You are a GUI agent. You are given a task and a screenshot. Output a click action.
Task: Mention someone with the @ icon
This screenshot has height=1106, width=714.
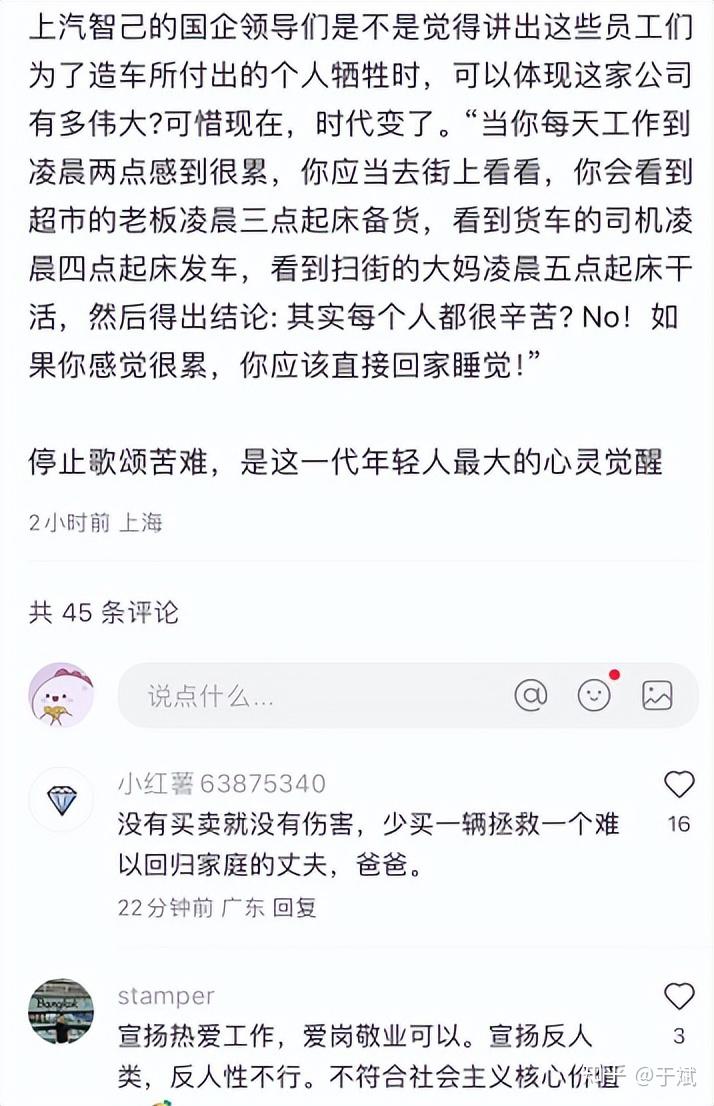pyautogui.click(x=531, y=695)
